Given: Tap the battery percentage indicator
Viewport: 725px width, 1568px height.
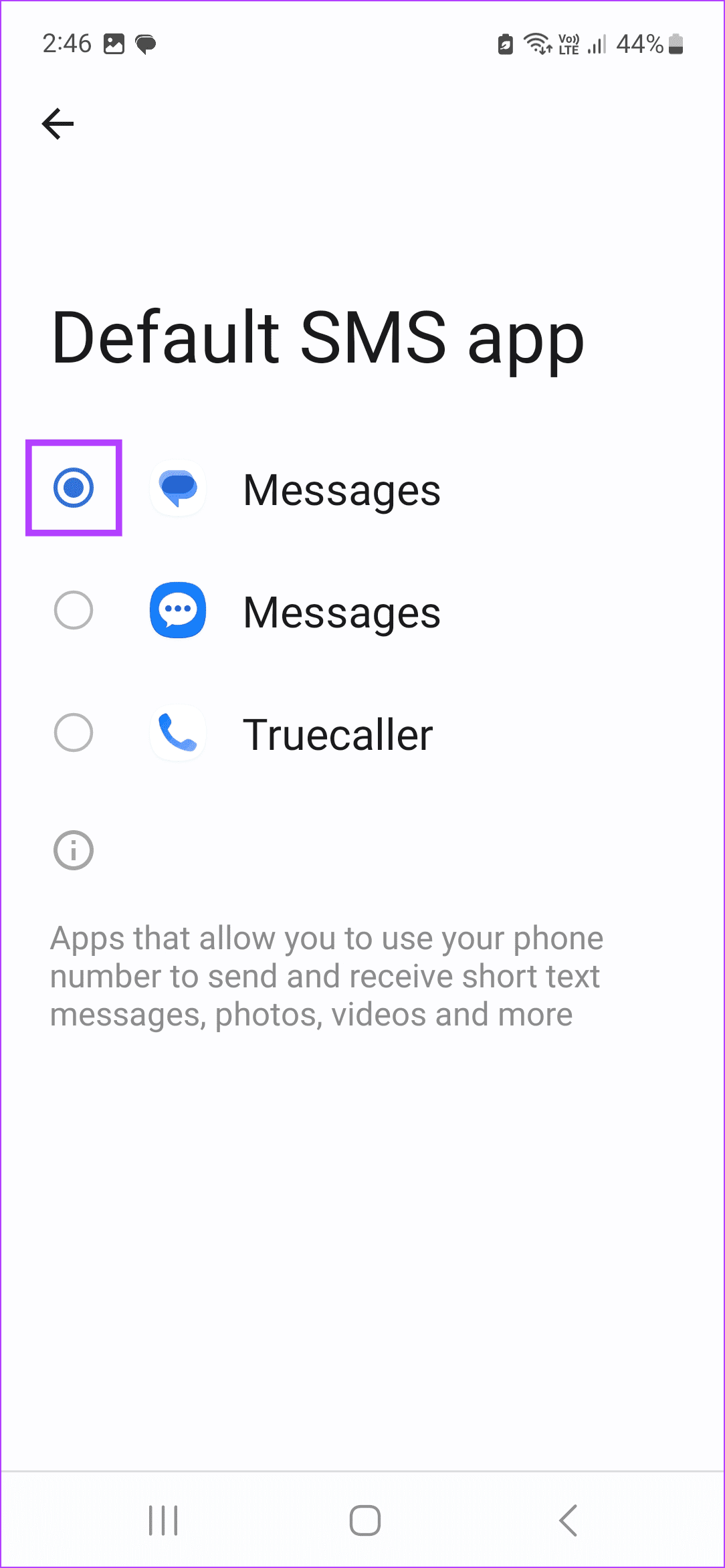Looking at the screenshot, I should click(639, 44).
